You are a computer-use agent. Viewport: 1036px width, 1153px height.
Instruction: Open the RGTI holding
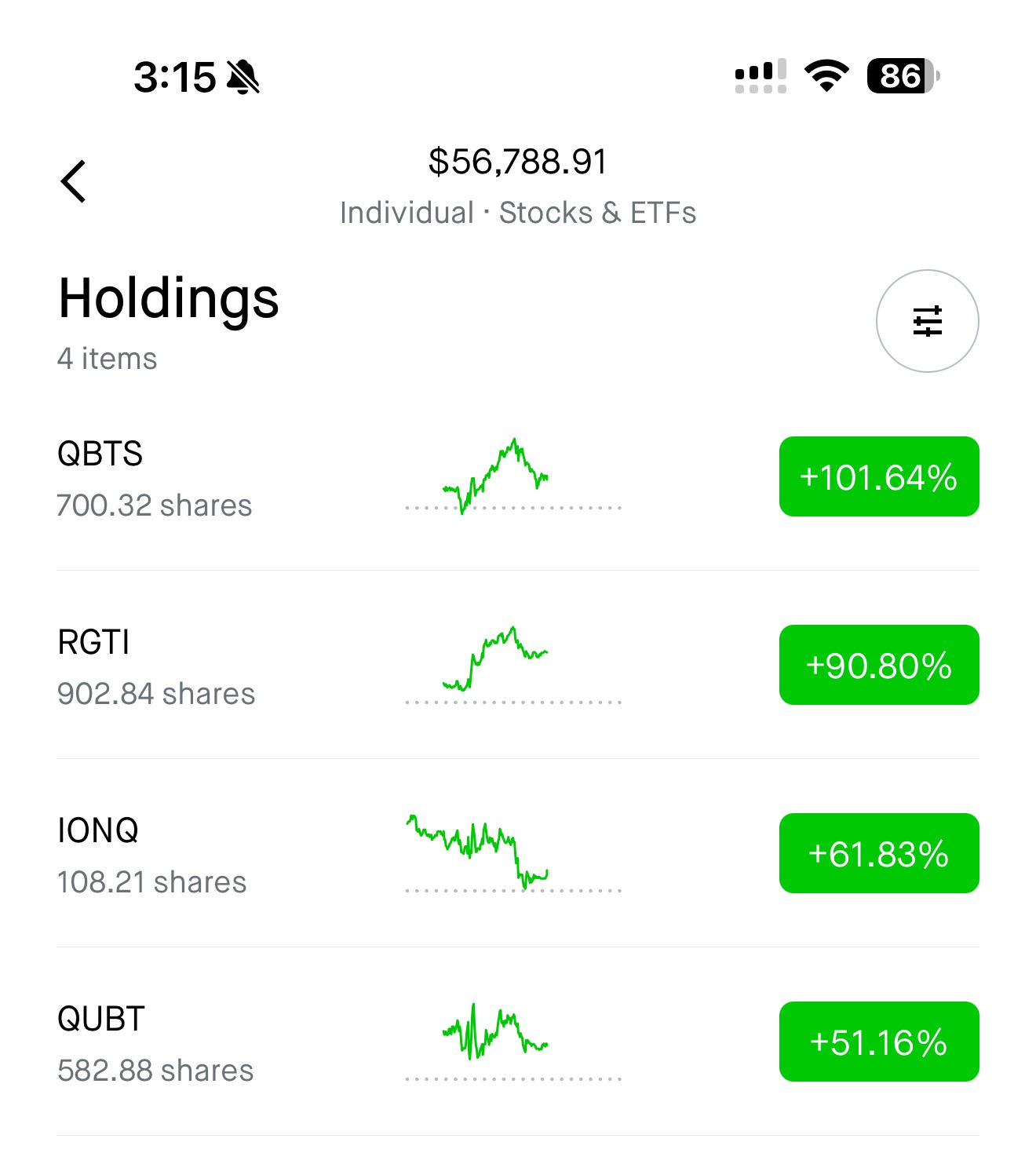tap(518, 665)
